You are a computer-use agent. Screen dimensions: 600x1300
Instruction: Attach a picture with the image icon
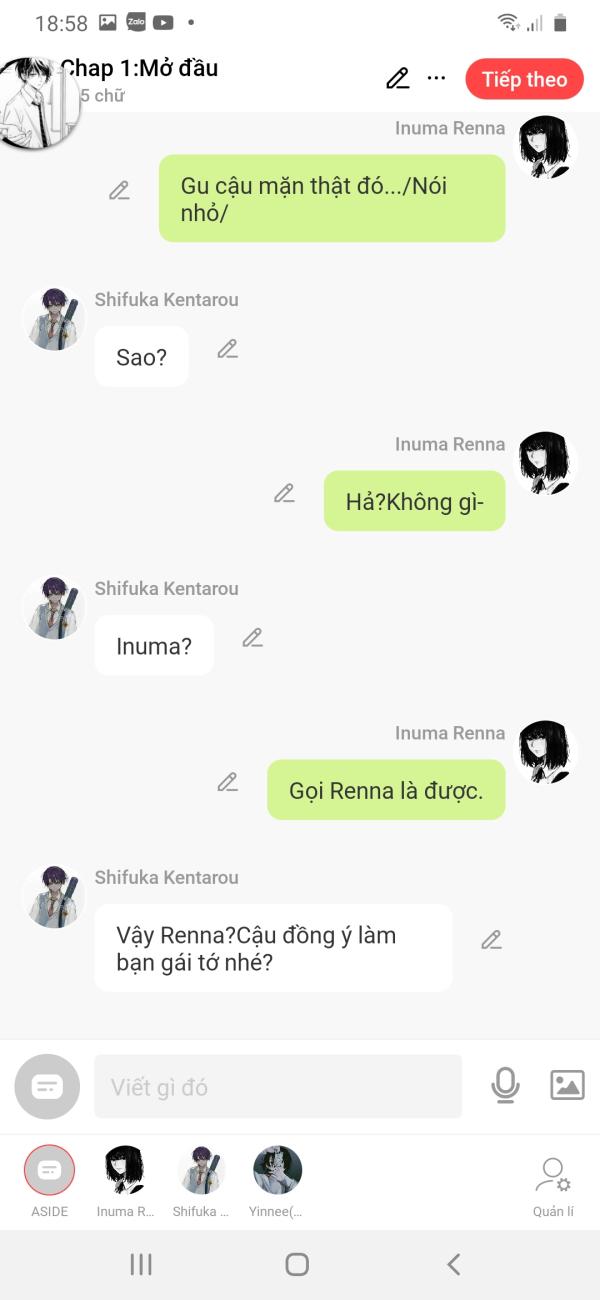point(567,1085)
